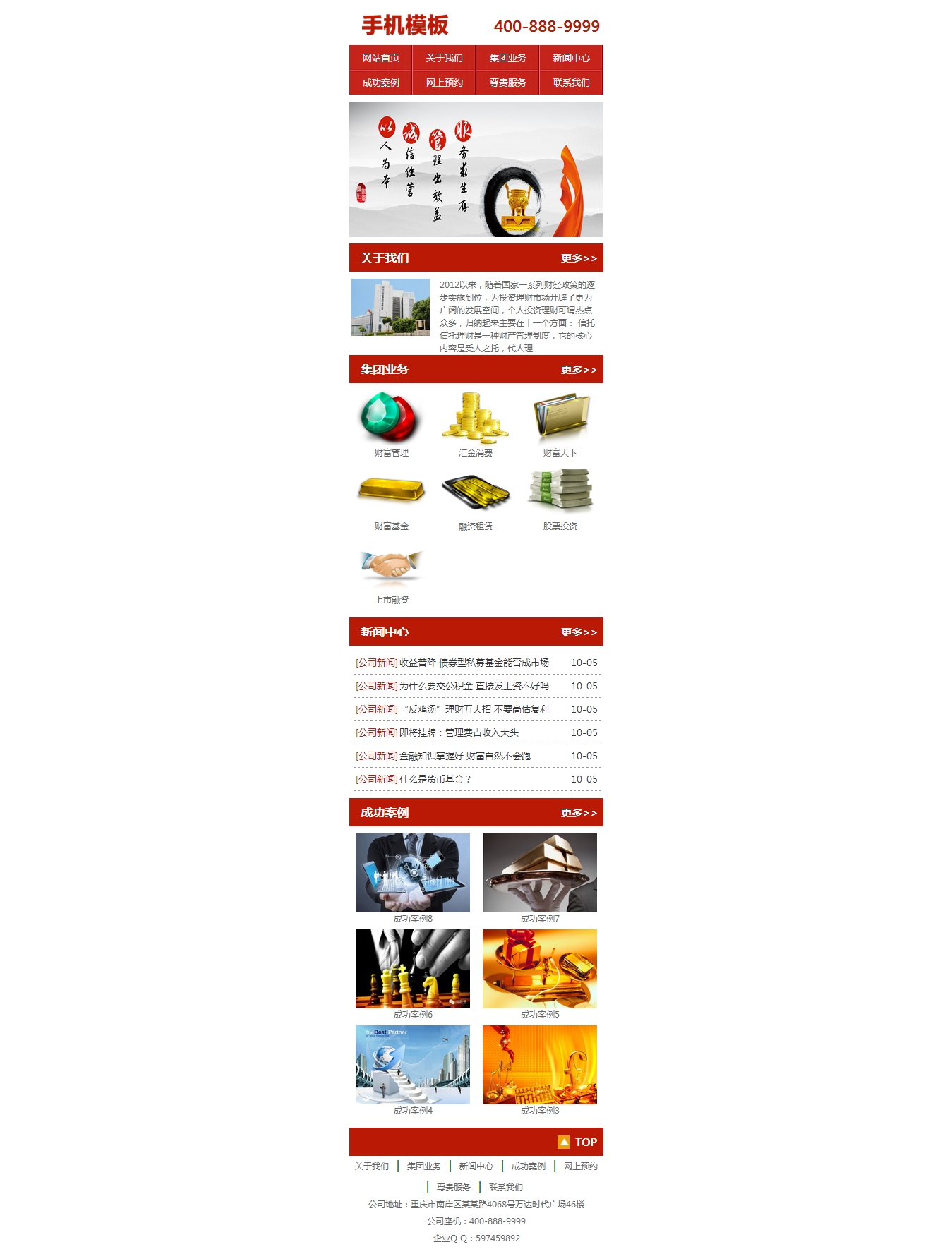
Task: View more in the 集团业务 section header
Action: [x=579, y=370]
